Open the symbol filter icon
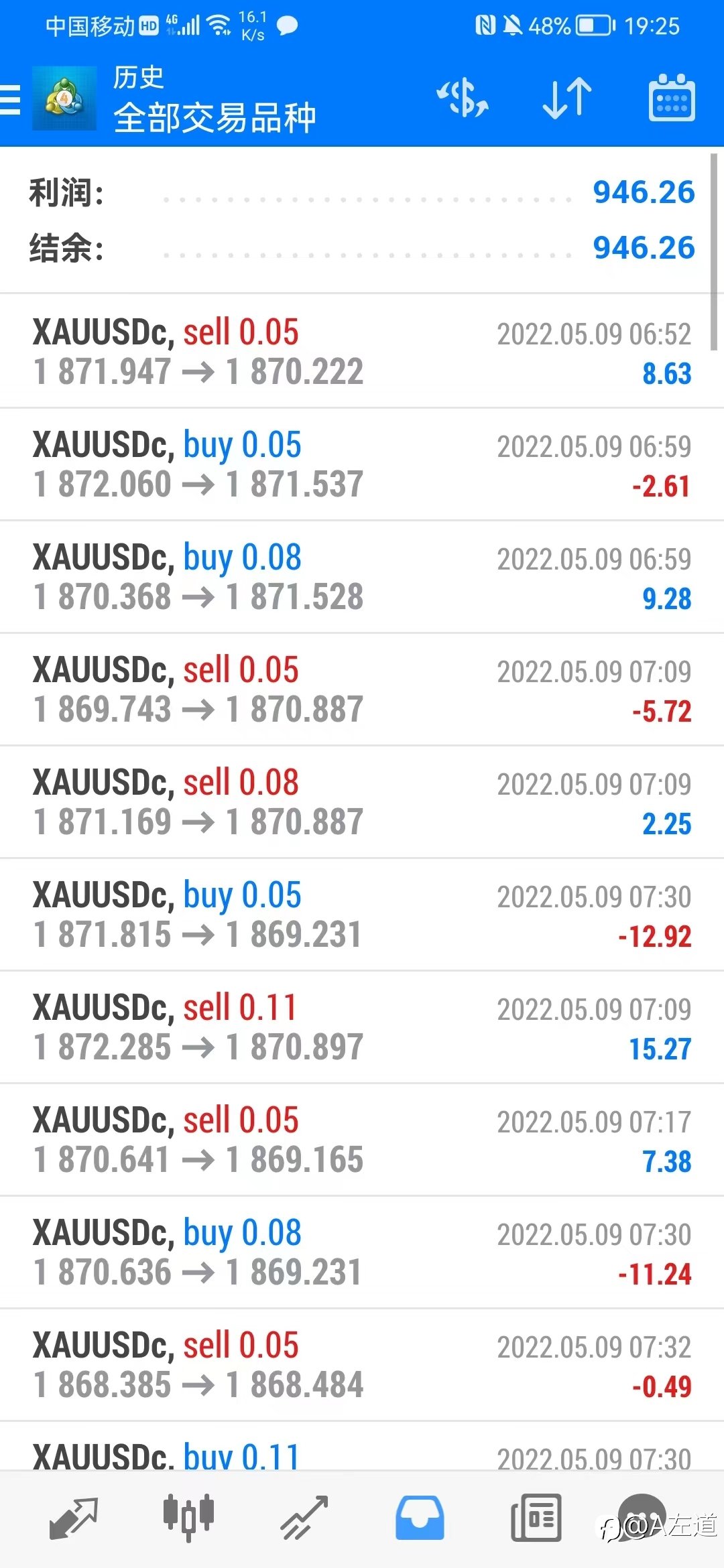724x1568 pixels. click(463, 98)
